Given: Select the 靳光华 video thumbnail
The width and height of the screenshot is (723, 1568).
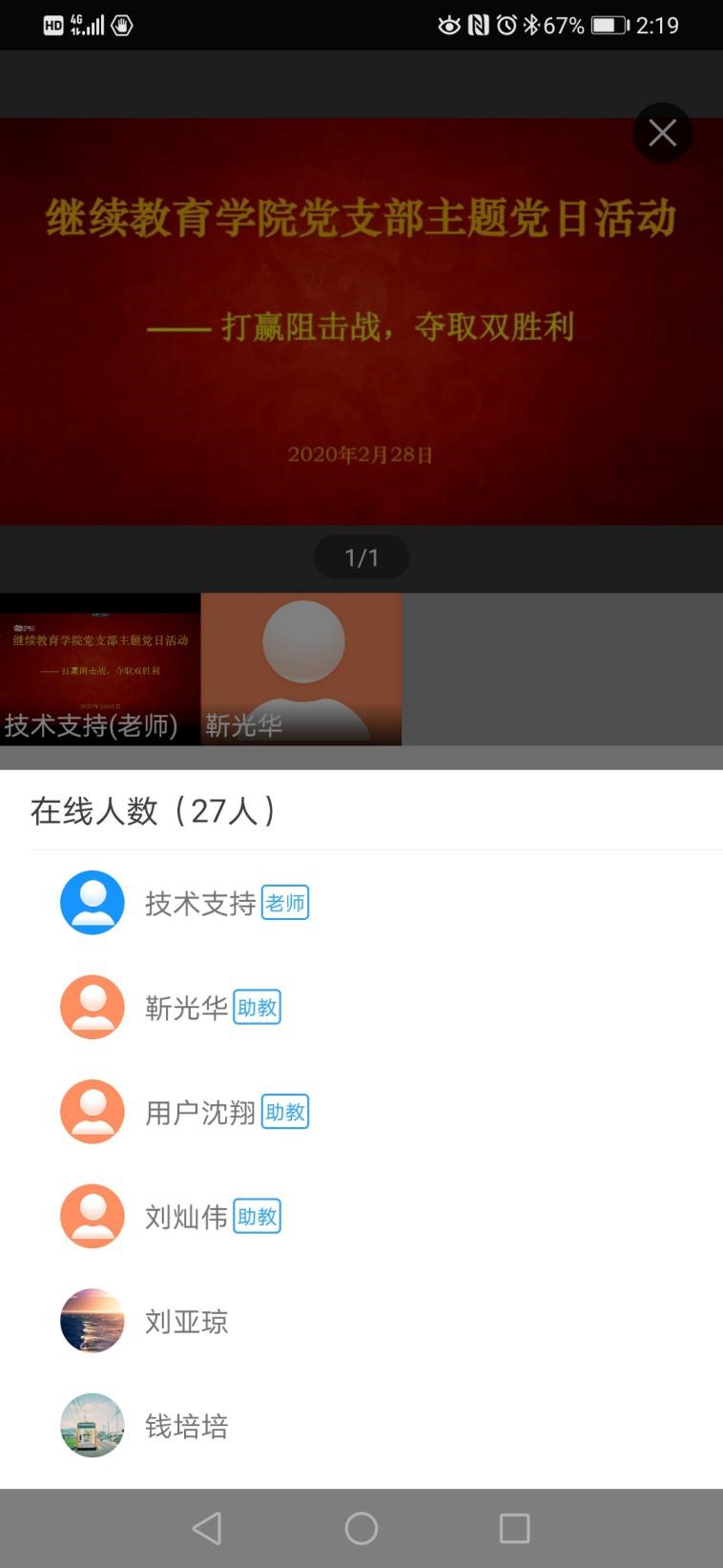Looking at the screenshot, I should [301, 668].
